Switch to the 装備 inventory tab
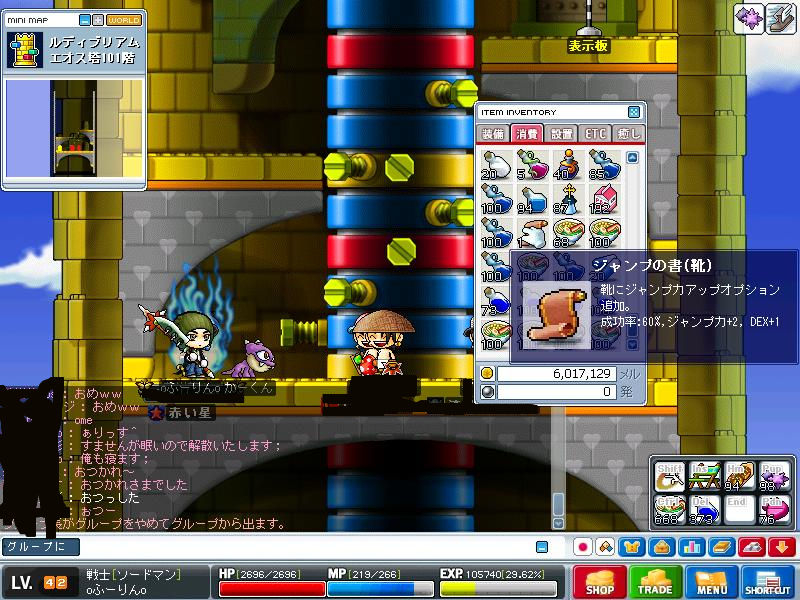The height and width of the screenshot is (600, 800). (x=494, y=133)
